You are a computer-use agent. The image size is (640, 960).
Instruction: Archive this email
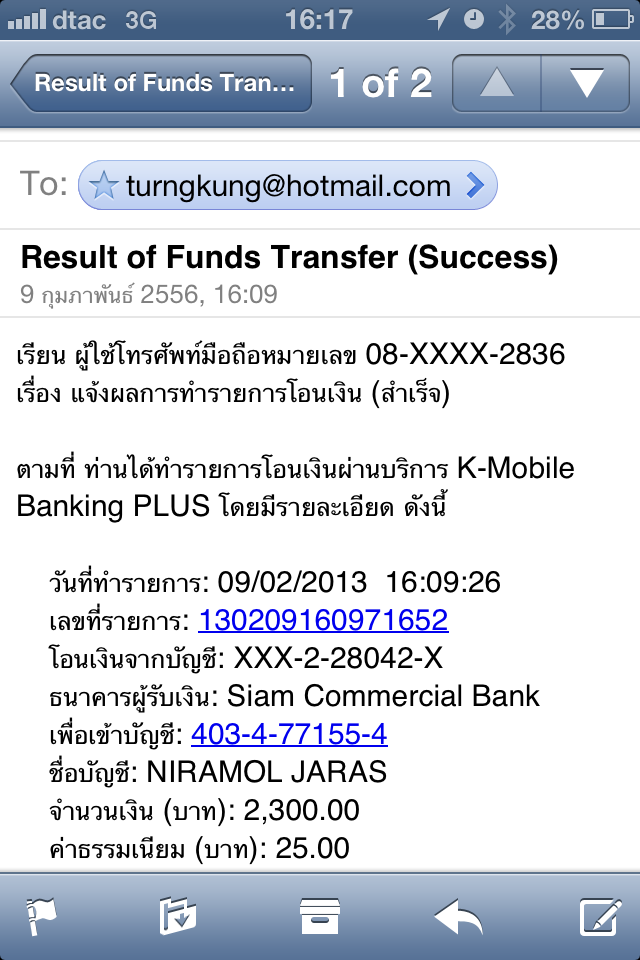pos(320,915)
